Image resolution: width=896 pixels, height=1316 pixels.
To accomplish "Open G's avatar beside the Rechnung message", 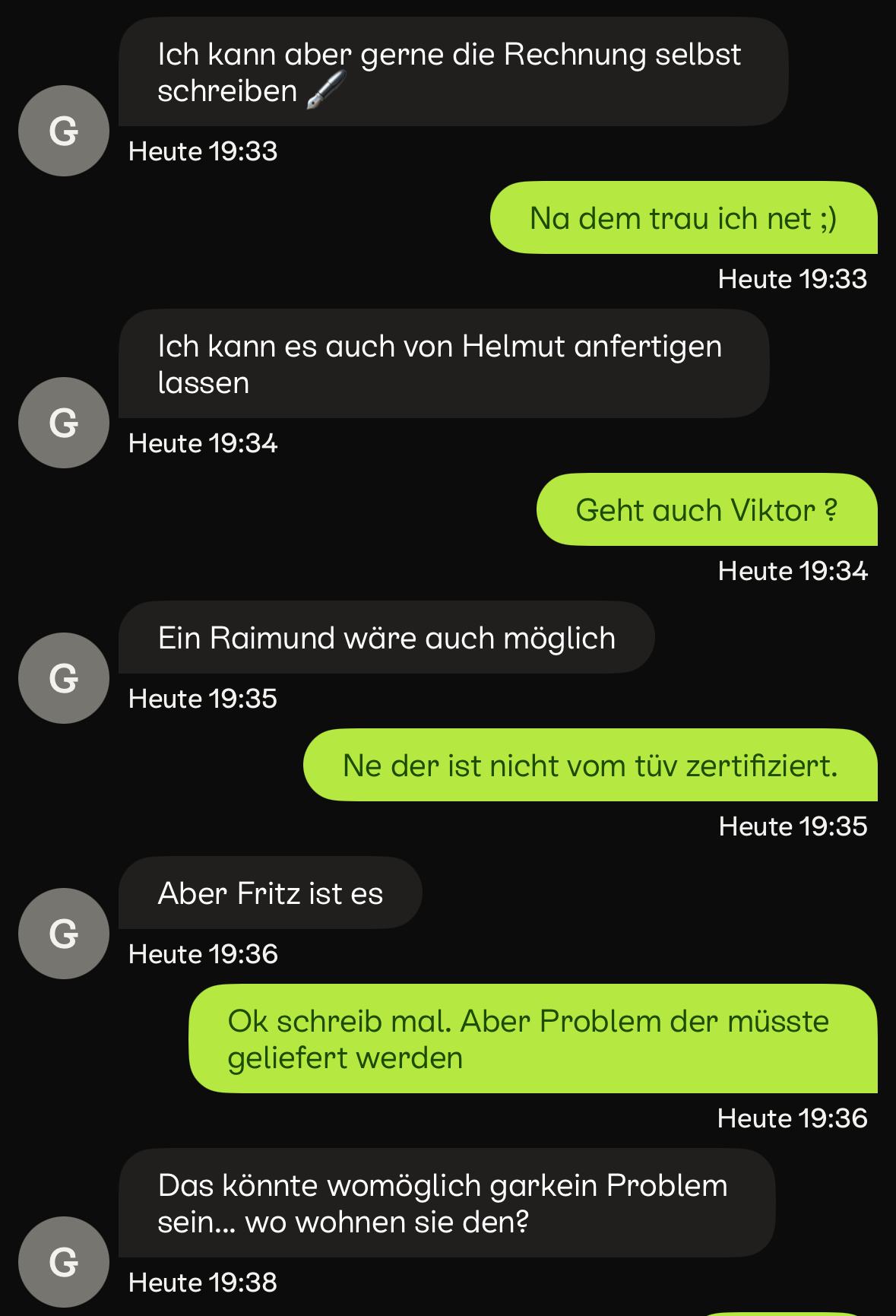I will pyautogui.click(x=64, y=131).
